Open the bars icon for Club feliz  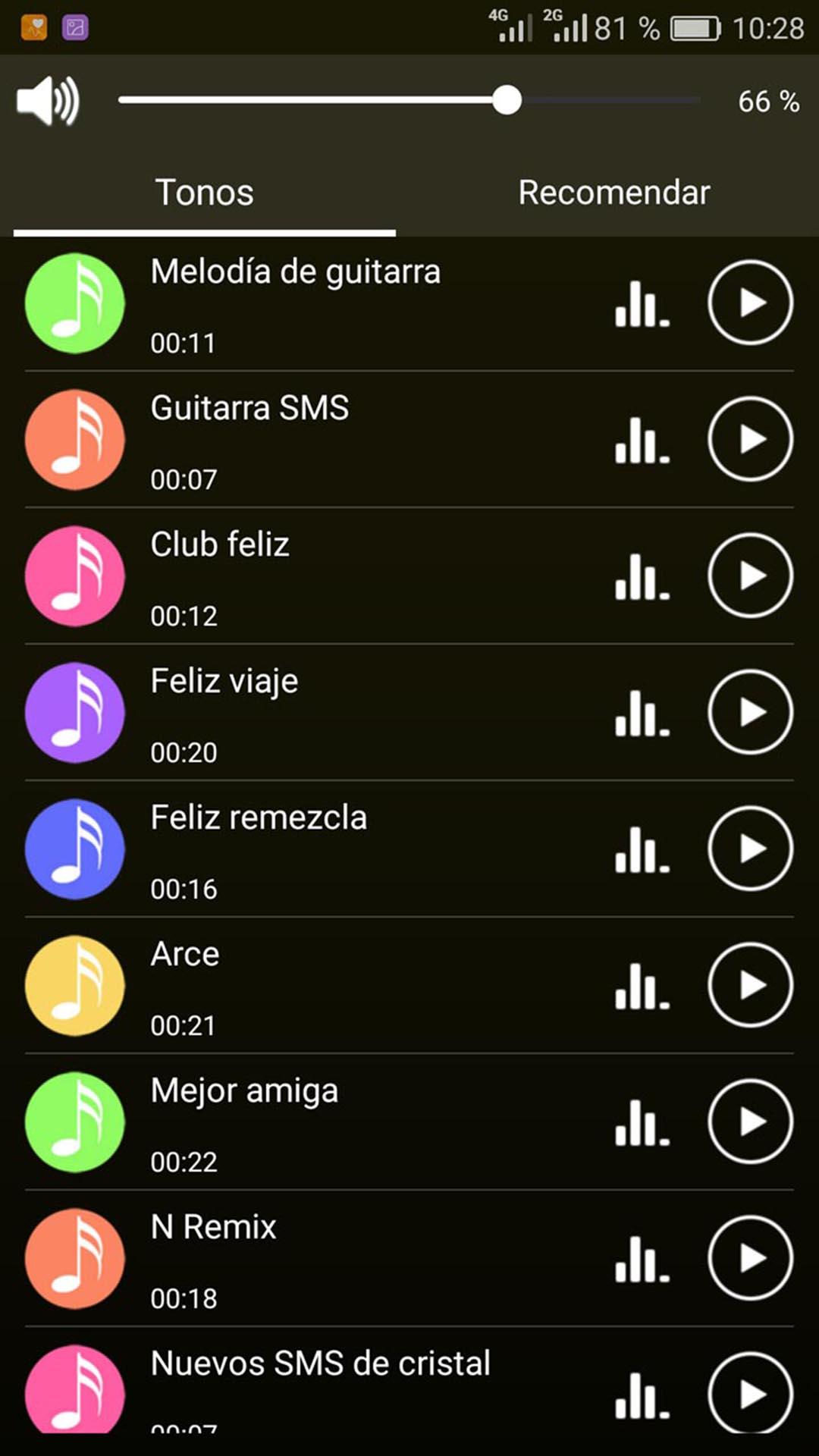[x=642, y=576]
